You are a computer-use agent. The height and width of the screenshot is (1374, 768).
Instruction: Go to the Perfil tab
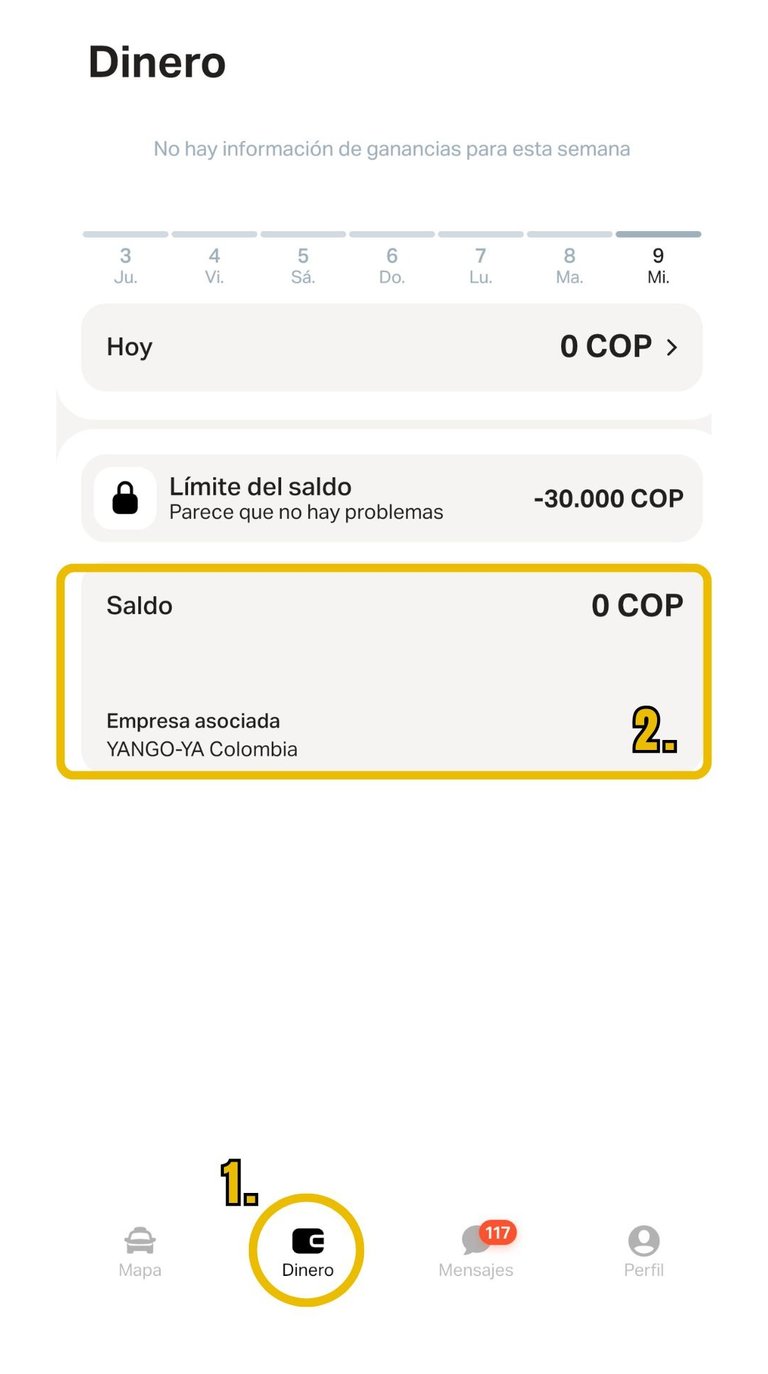pos(644,1251)
